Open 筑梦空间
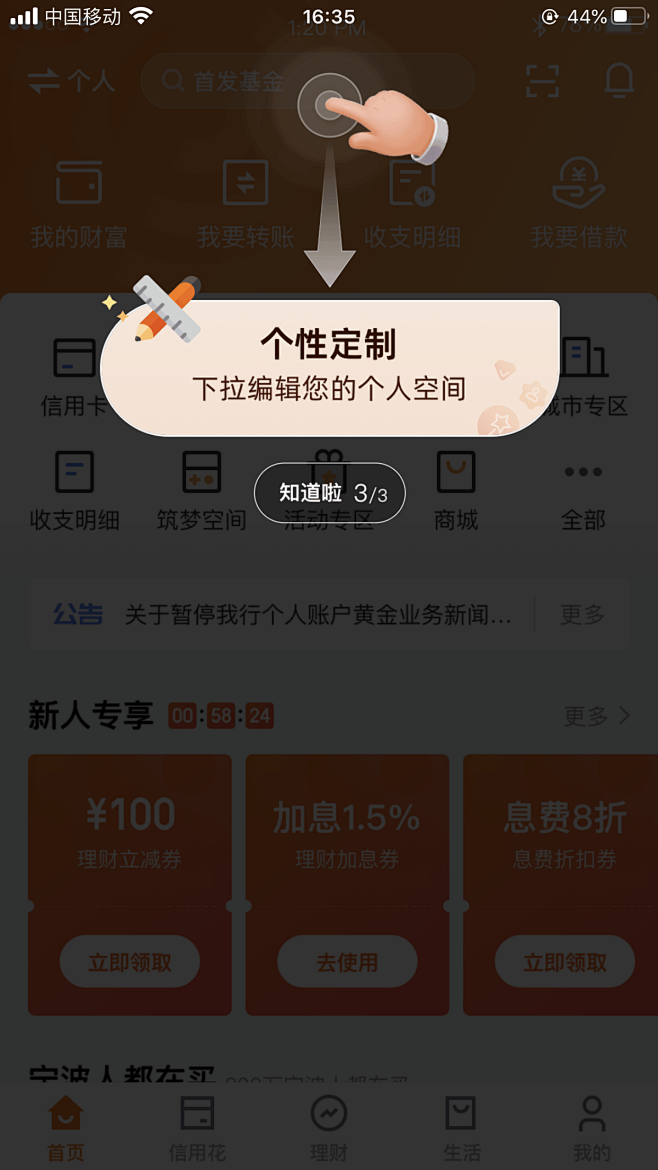Viewport: 658px width, 1170px height. (x=201, y=490)
